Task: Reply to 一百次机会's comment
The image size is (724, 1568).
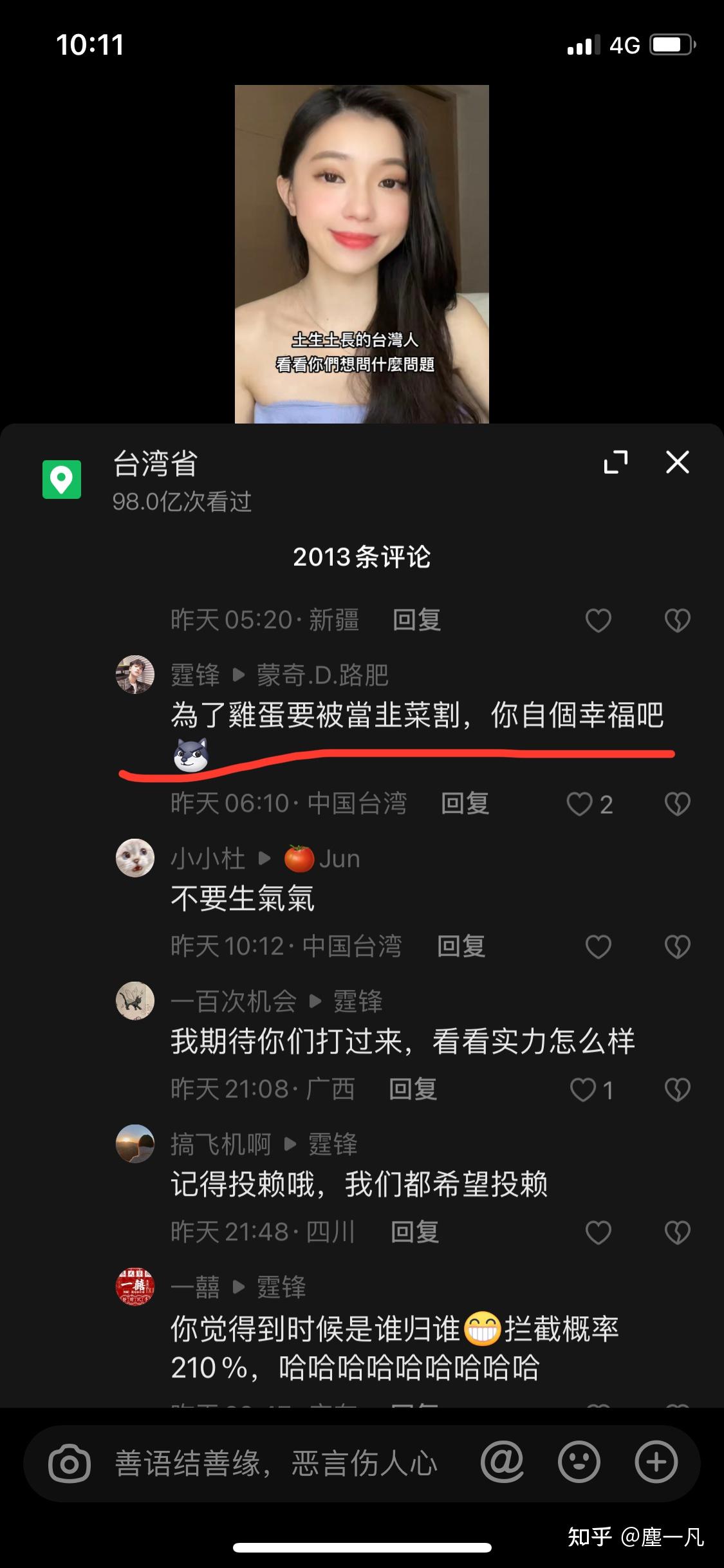Action: coord(413,1089)
